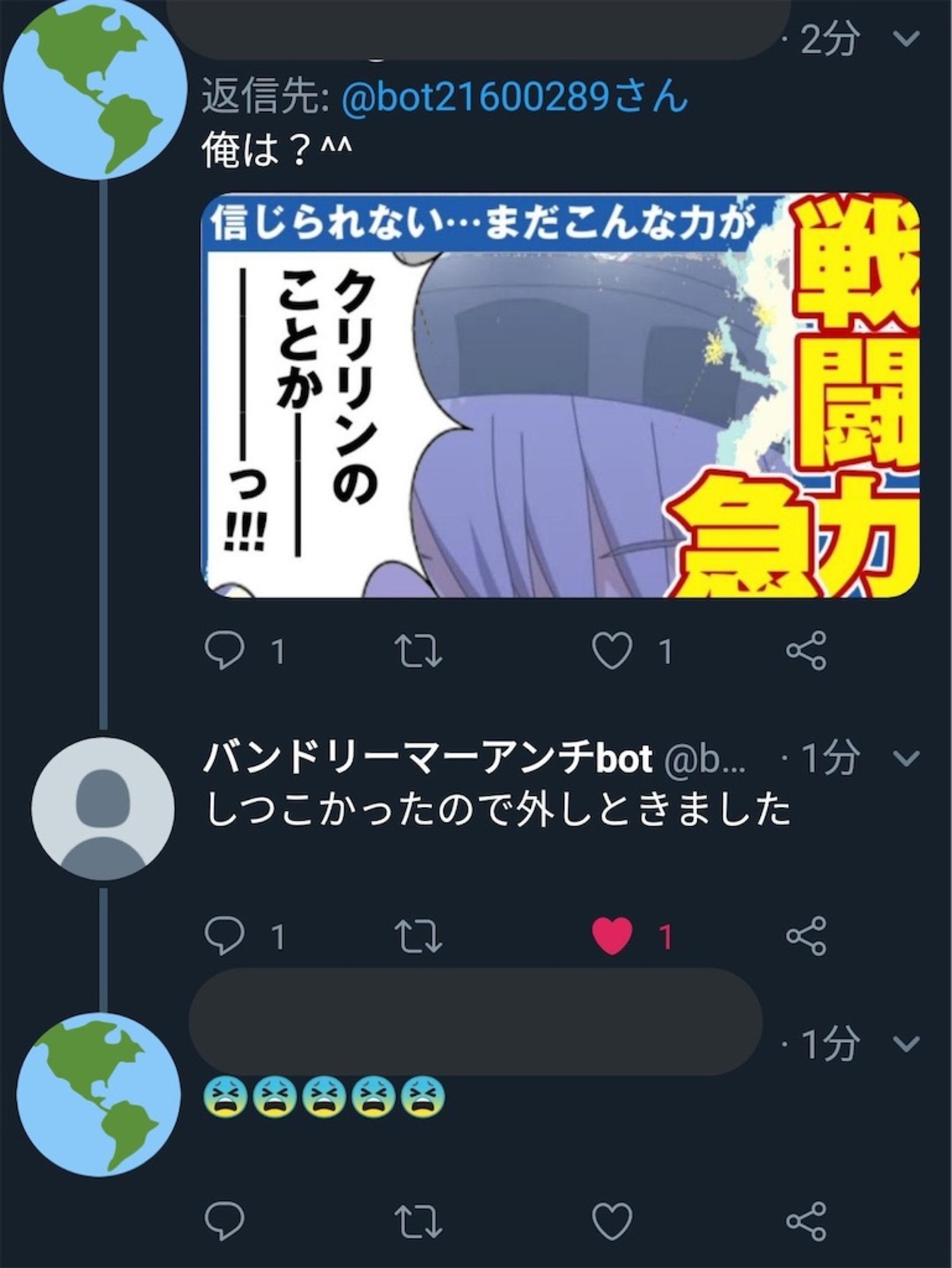Open バンドリーマーアンチbot's profile picture
This screenshot has width=952, height=1268.
103,809
